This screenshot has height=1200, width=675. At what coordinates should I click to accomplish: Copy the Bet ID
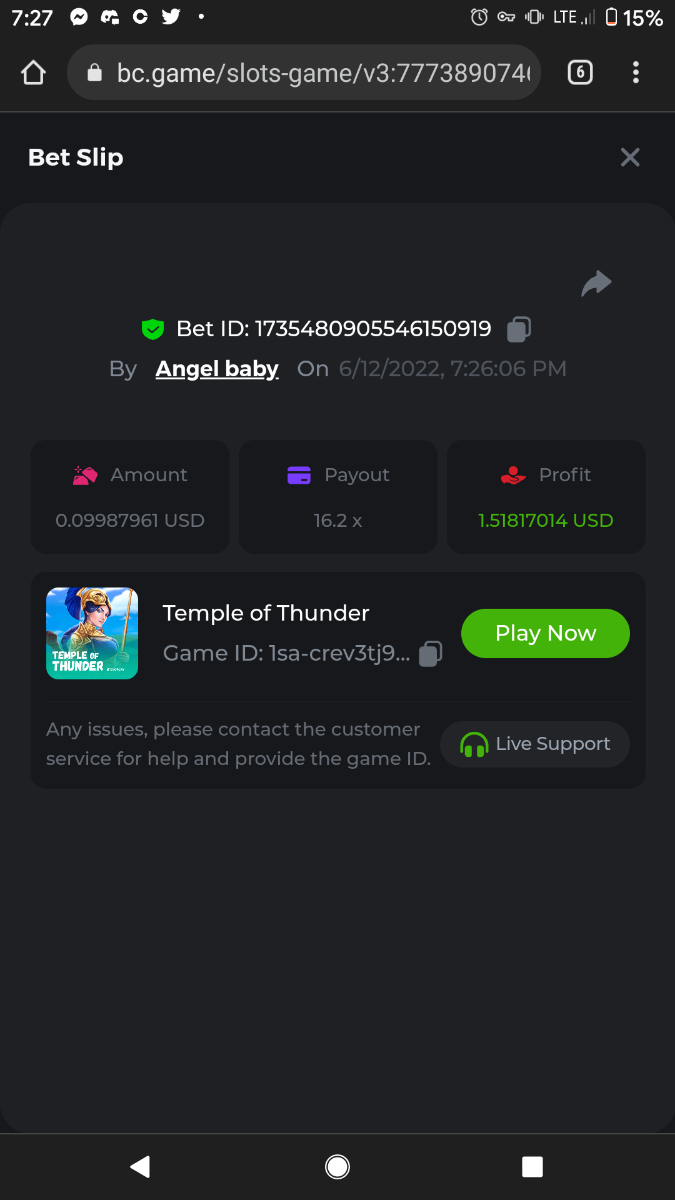(519, 329)
